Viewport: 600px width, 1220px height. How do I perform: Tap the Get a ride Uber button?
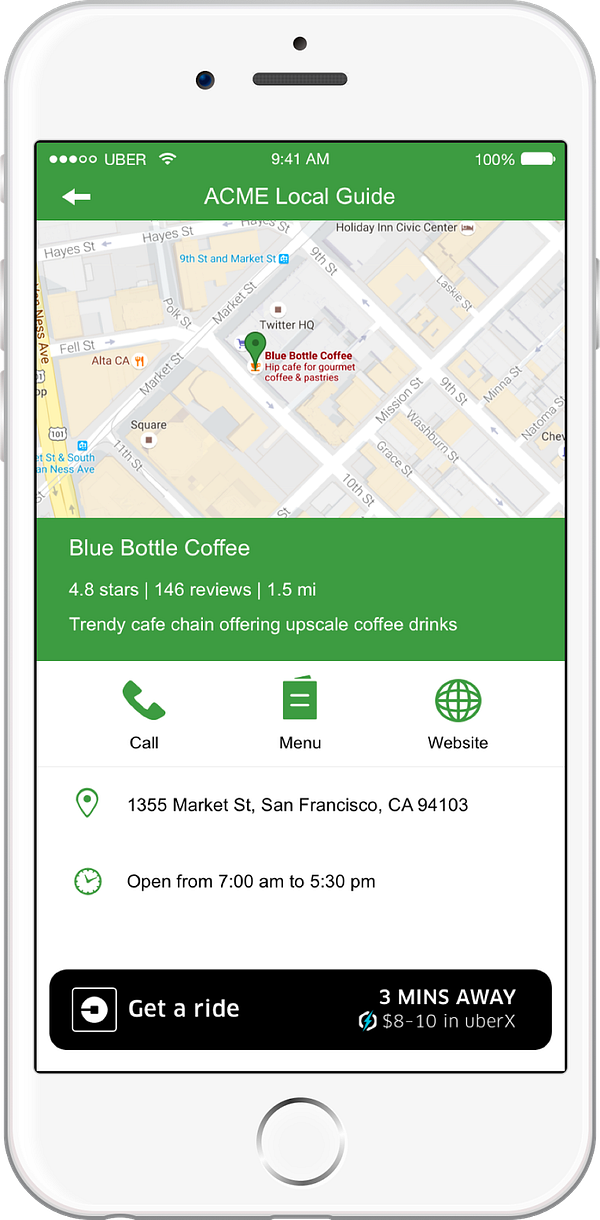pyautogui.click(x=300, y=1009)
